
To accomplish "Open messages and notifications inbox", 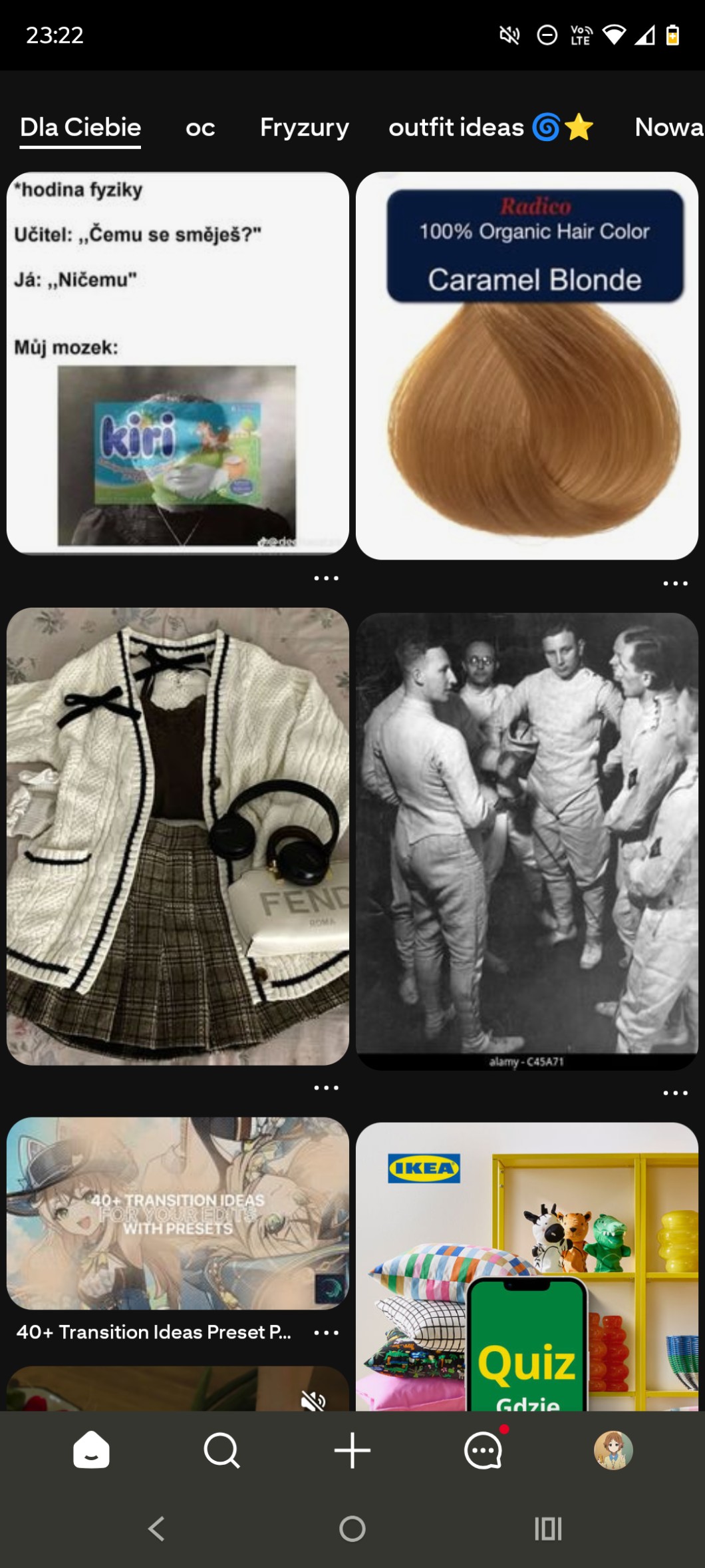I will [x=484, y=1450].
